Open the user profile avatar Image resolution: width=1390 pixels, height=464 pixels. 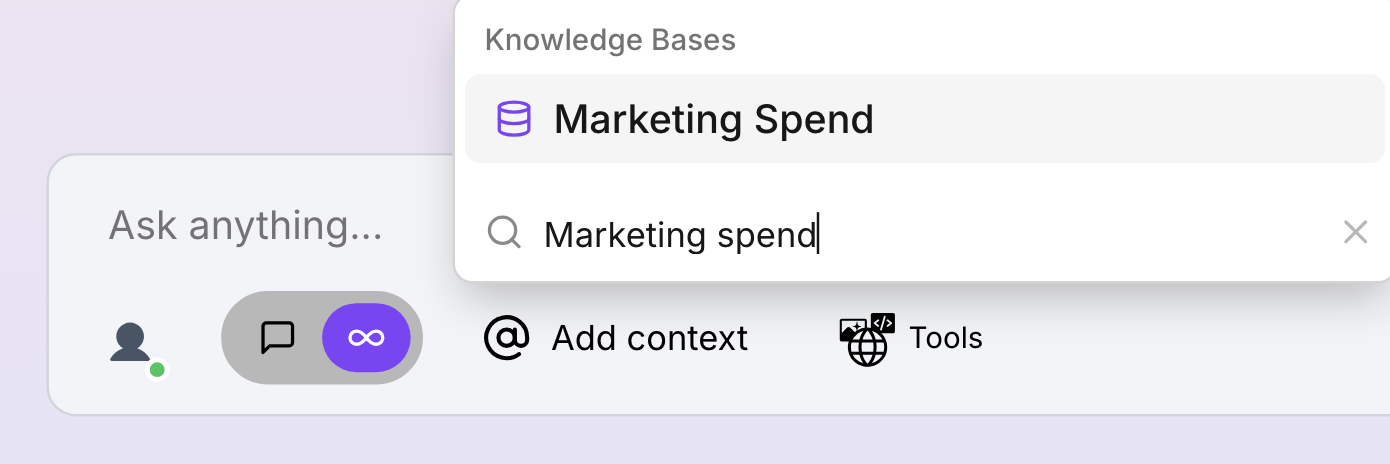pos(131,342)
